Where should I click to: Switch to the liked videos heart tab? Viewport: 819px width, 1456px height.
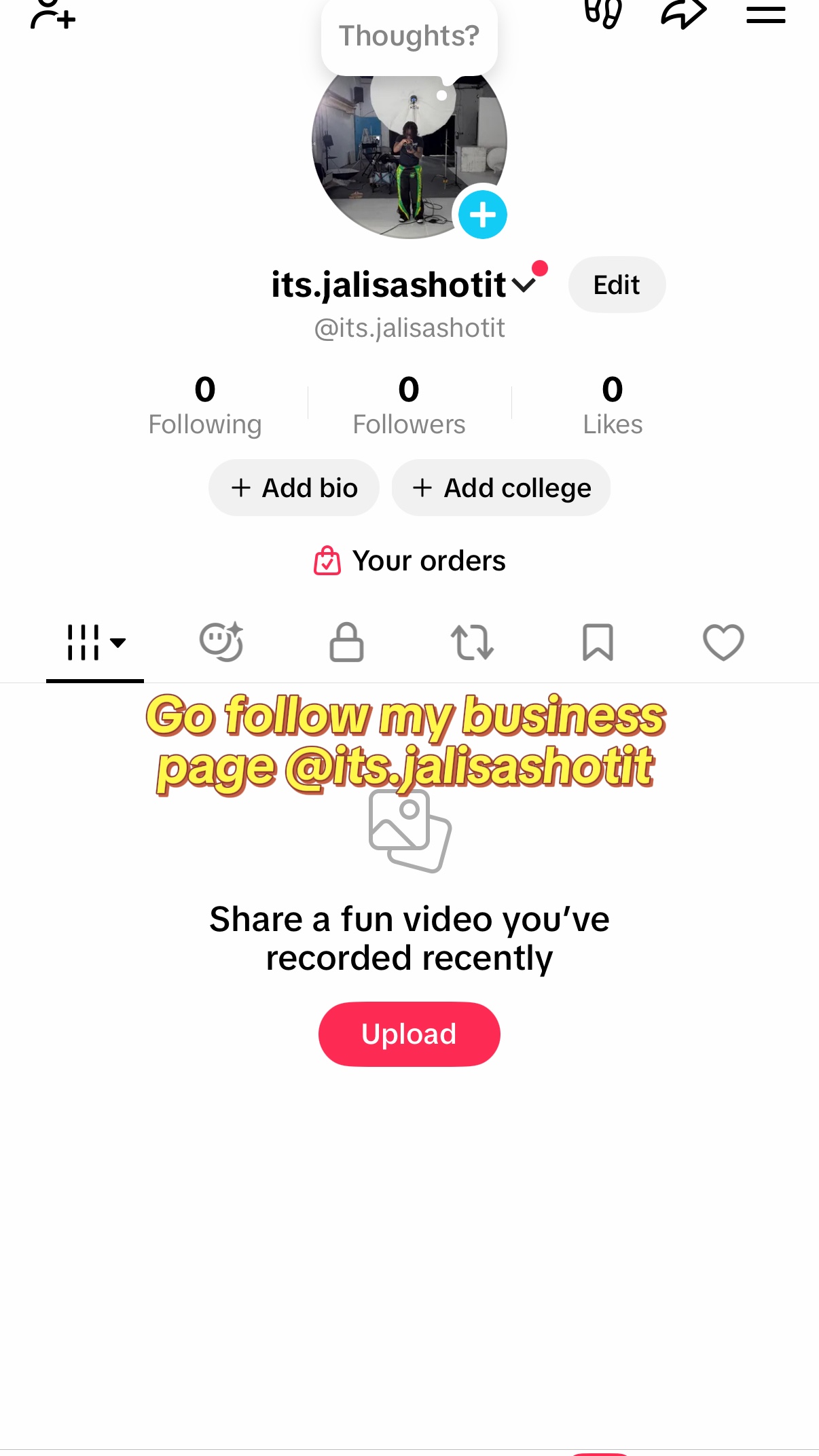[723, 642]
